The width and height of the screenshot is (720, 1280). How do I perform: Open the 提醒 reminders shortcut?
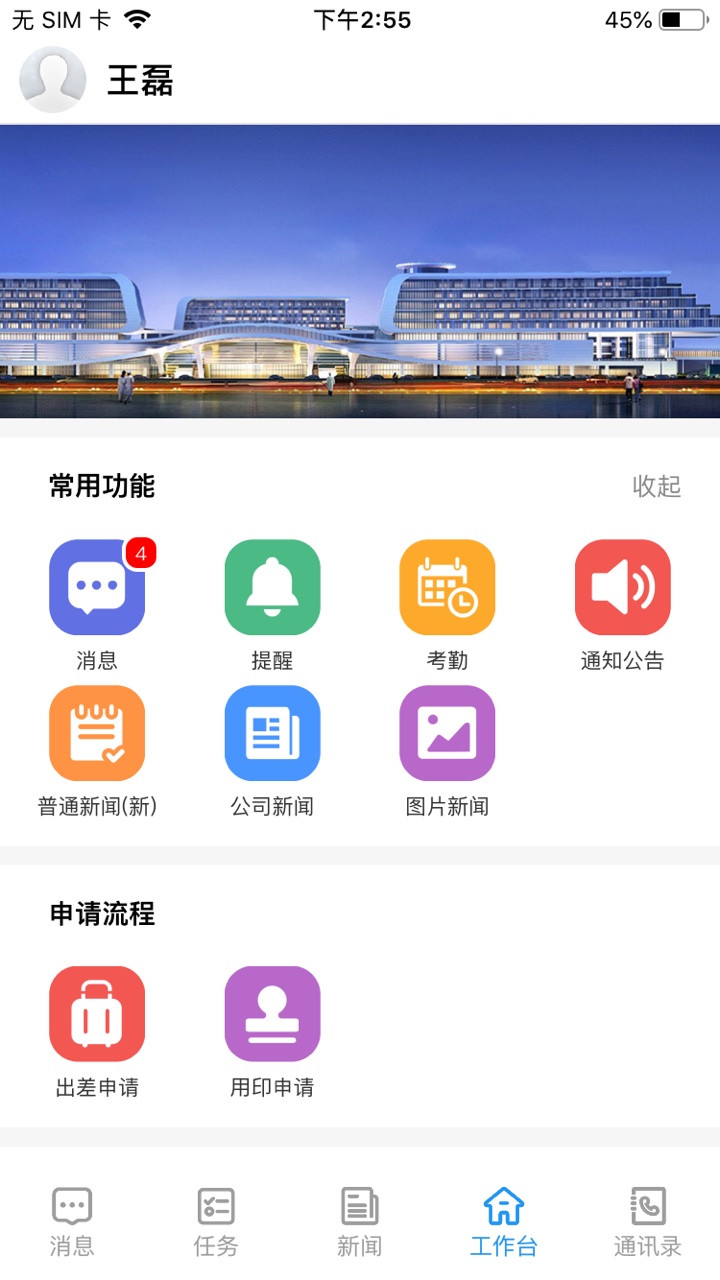[x=272, y=588]
